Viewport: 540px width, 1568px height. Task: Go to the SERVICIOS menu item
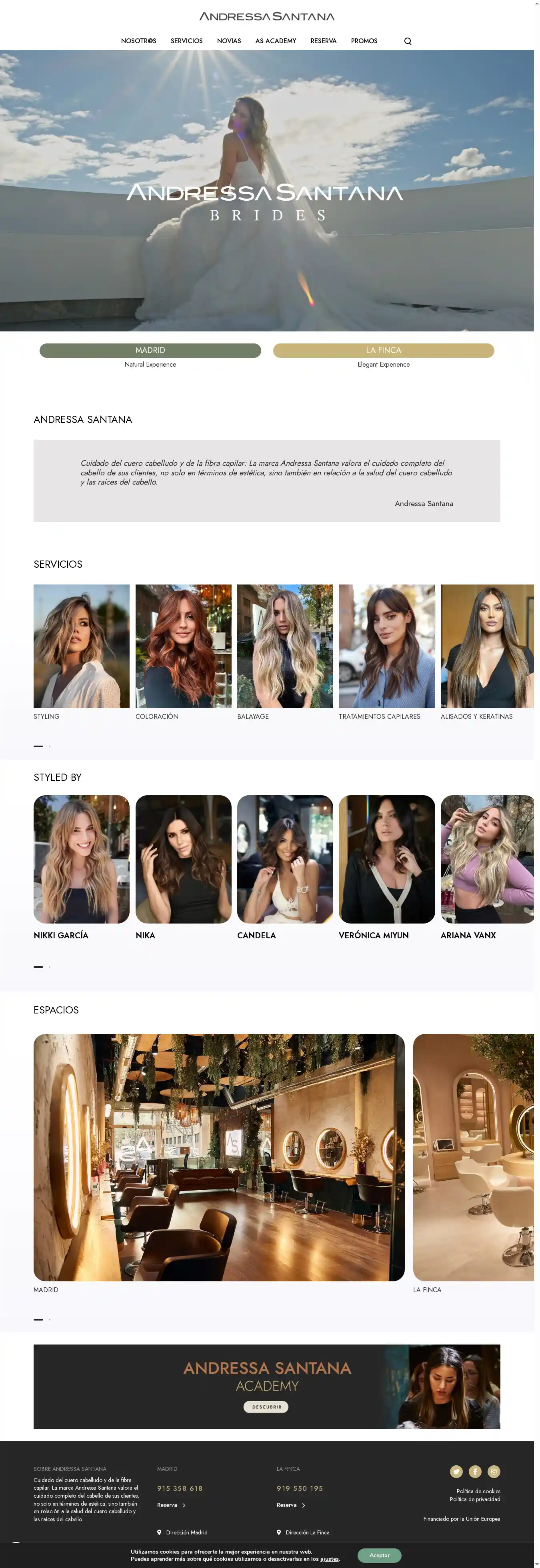point(186,41)
